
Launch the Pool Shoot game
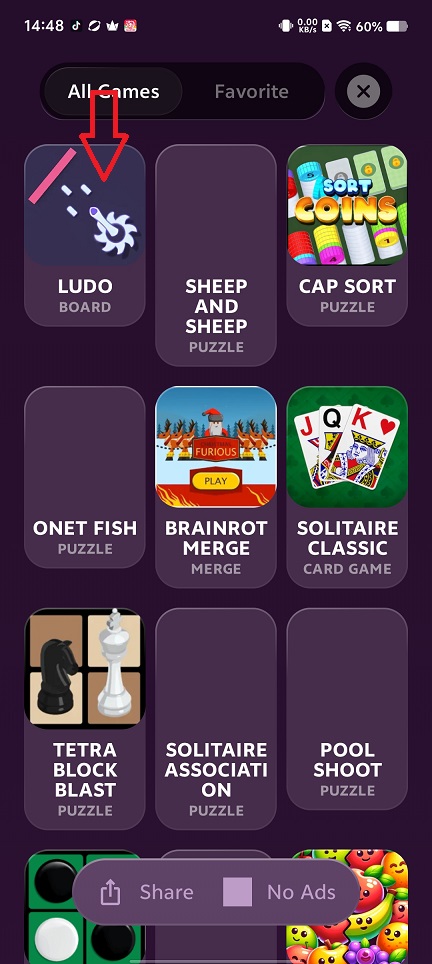[x=347, y=709]
